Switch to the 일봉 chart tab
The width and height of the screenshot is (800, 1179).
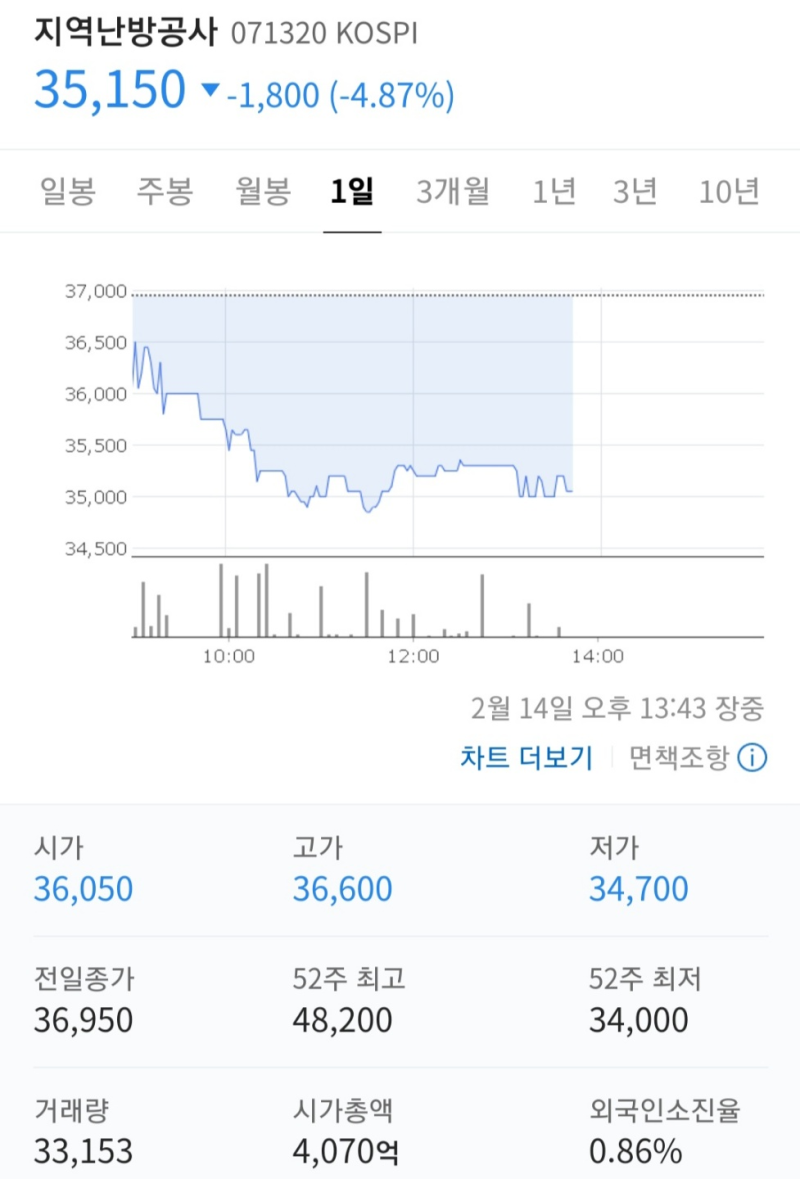pos(66,191)
